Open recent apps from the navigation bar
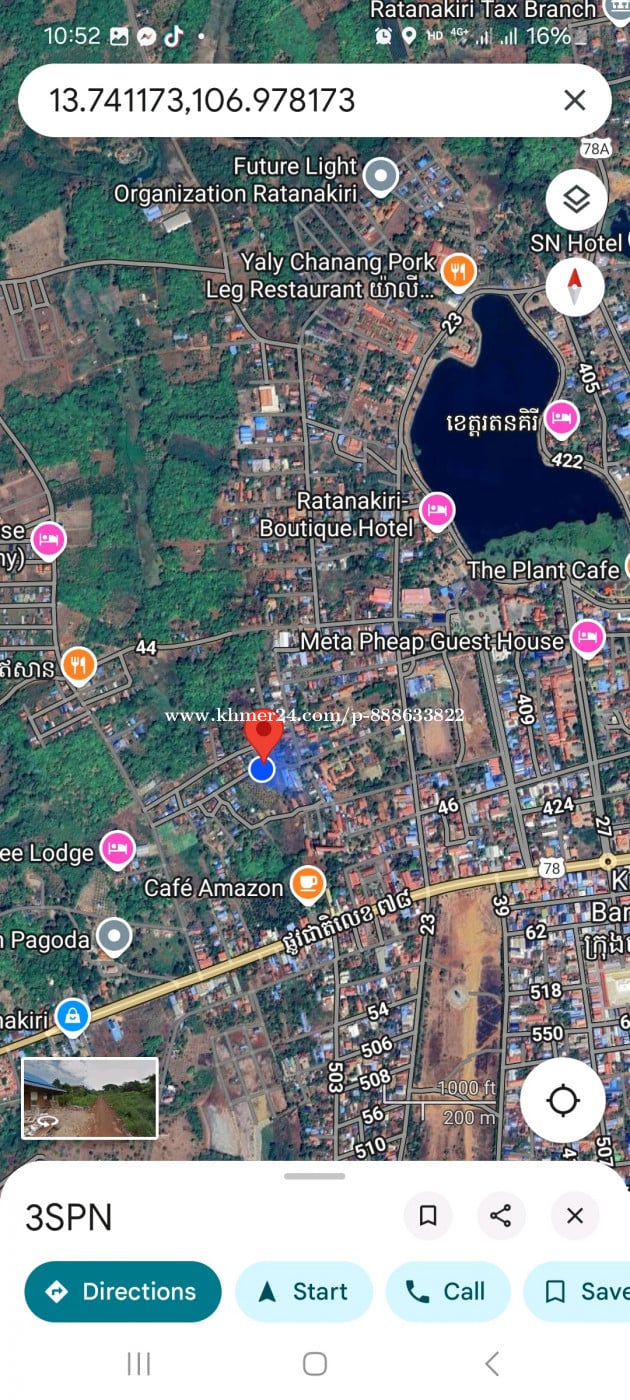 click(x=138, y=1363)
